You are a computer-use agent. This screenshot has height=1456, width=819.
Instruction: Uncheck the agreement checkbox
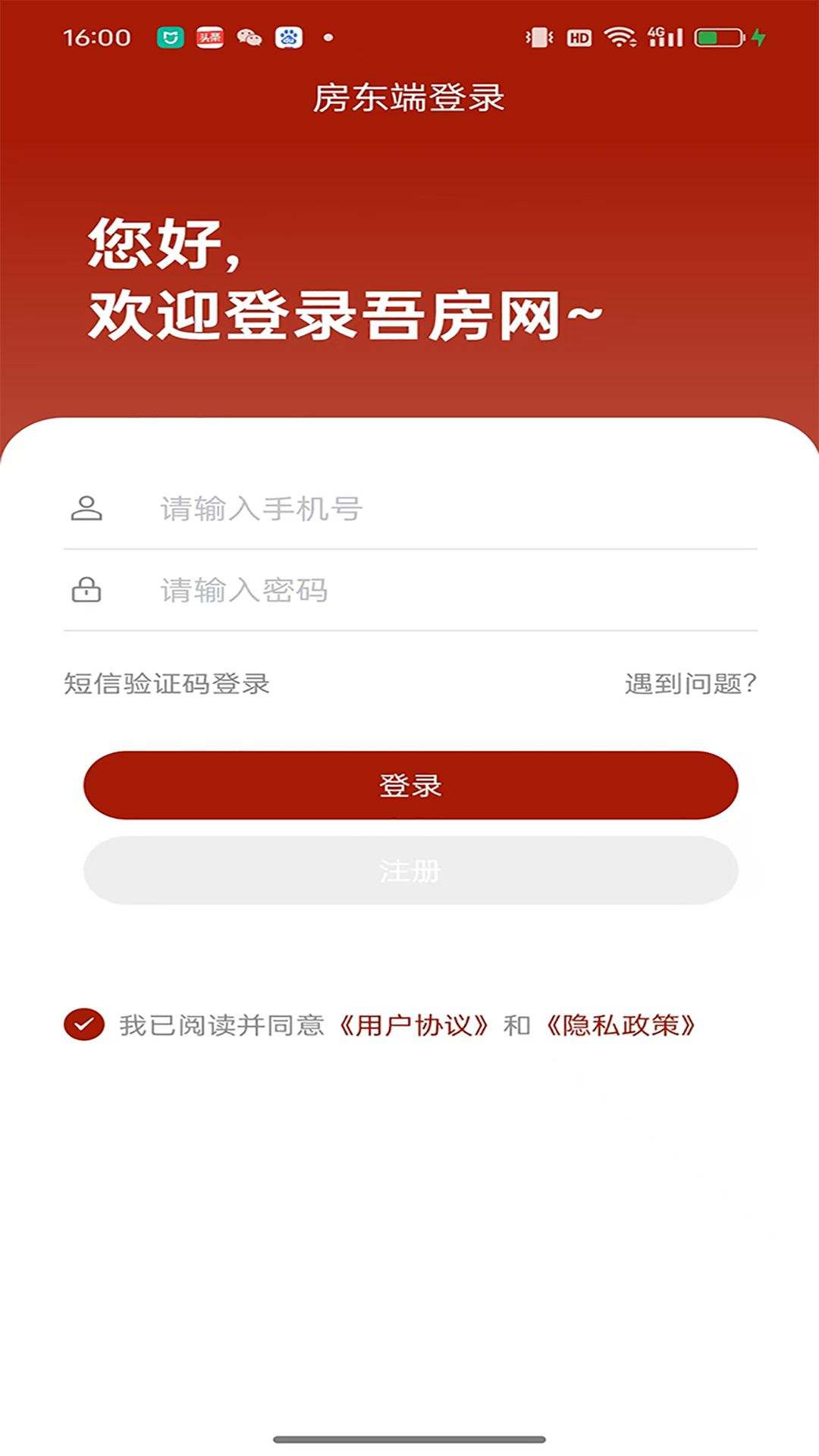pos(84,1025)
